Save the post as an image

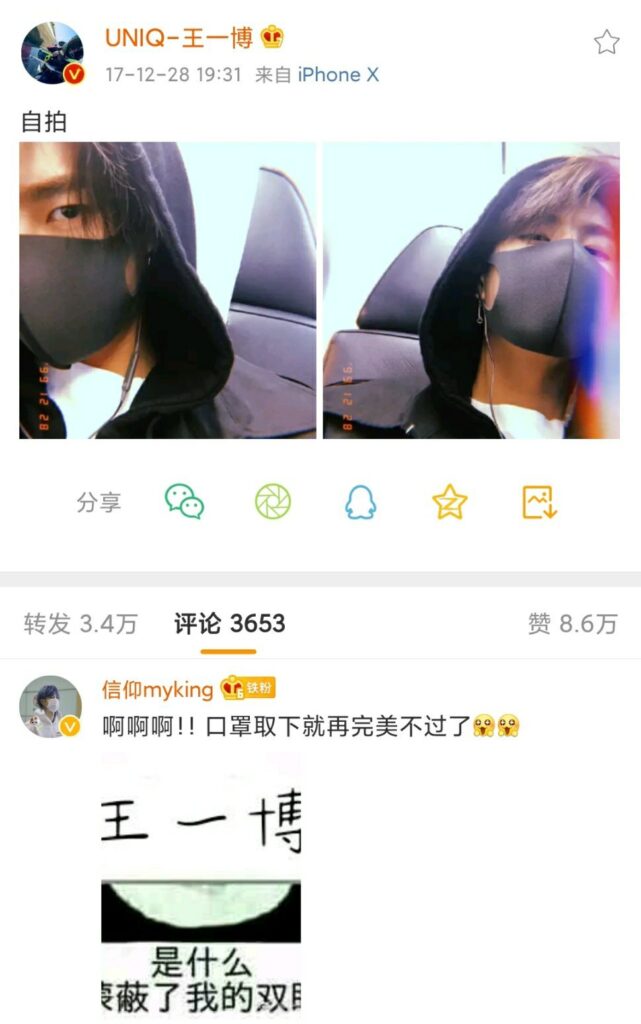point(539,501)
